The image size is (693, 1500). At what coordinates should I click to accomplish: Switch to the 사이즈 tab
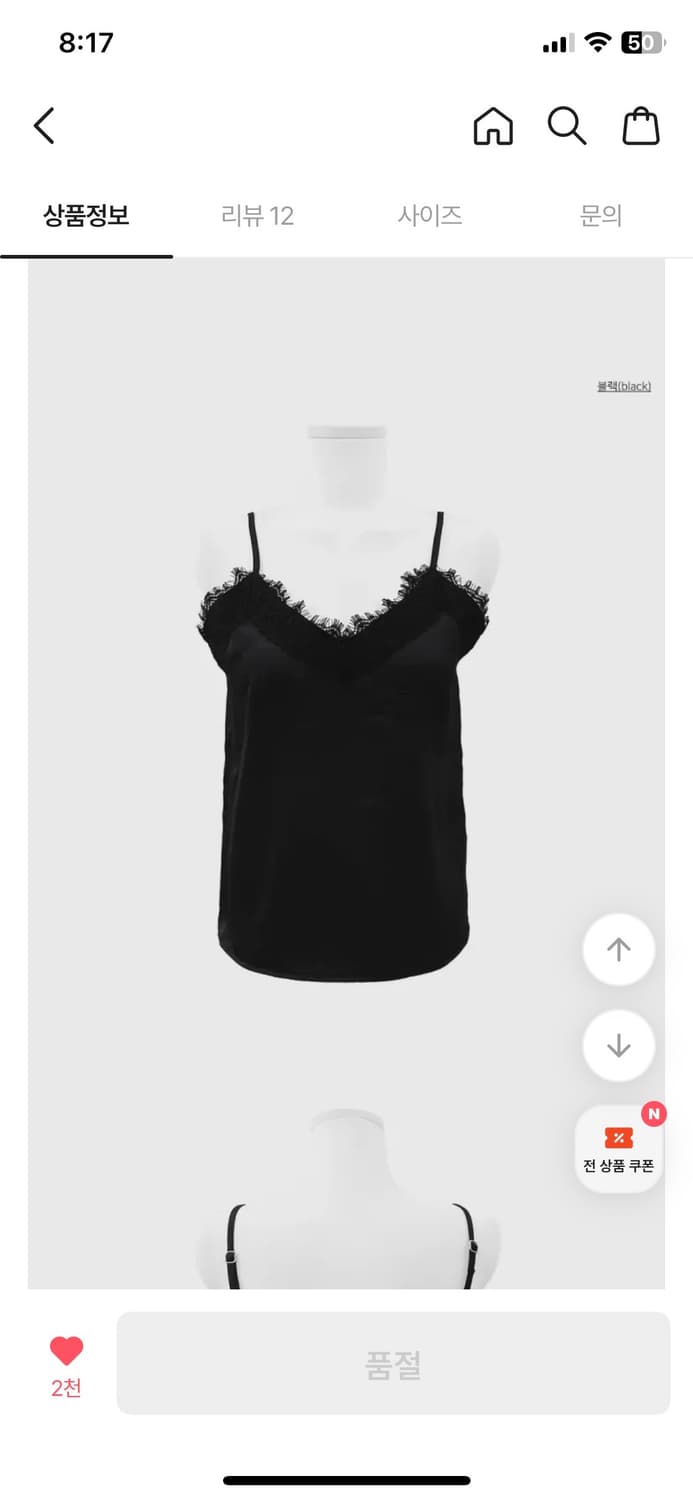(x=430, y=216)
